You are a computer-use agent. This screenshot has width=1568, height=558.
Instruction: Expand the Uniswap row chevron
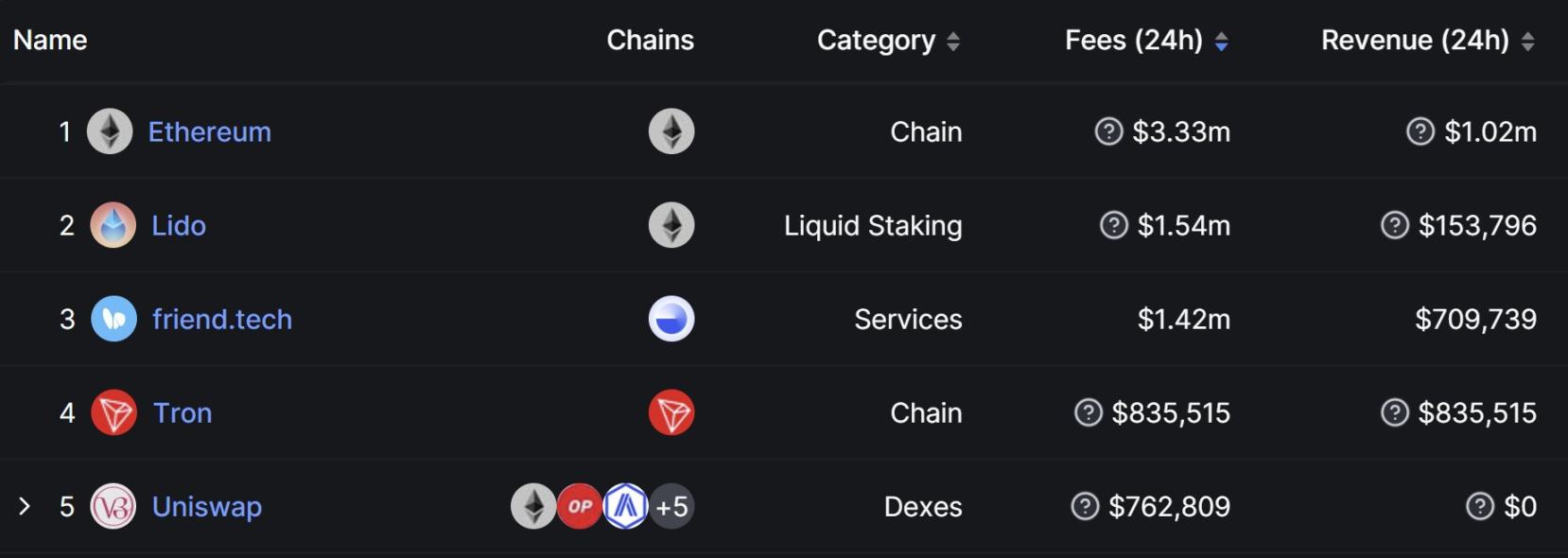click(x=26, y=507)
